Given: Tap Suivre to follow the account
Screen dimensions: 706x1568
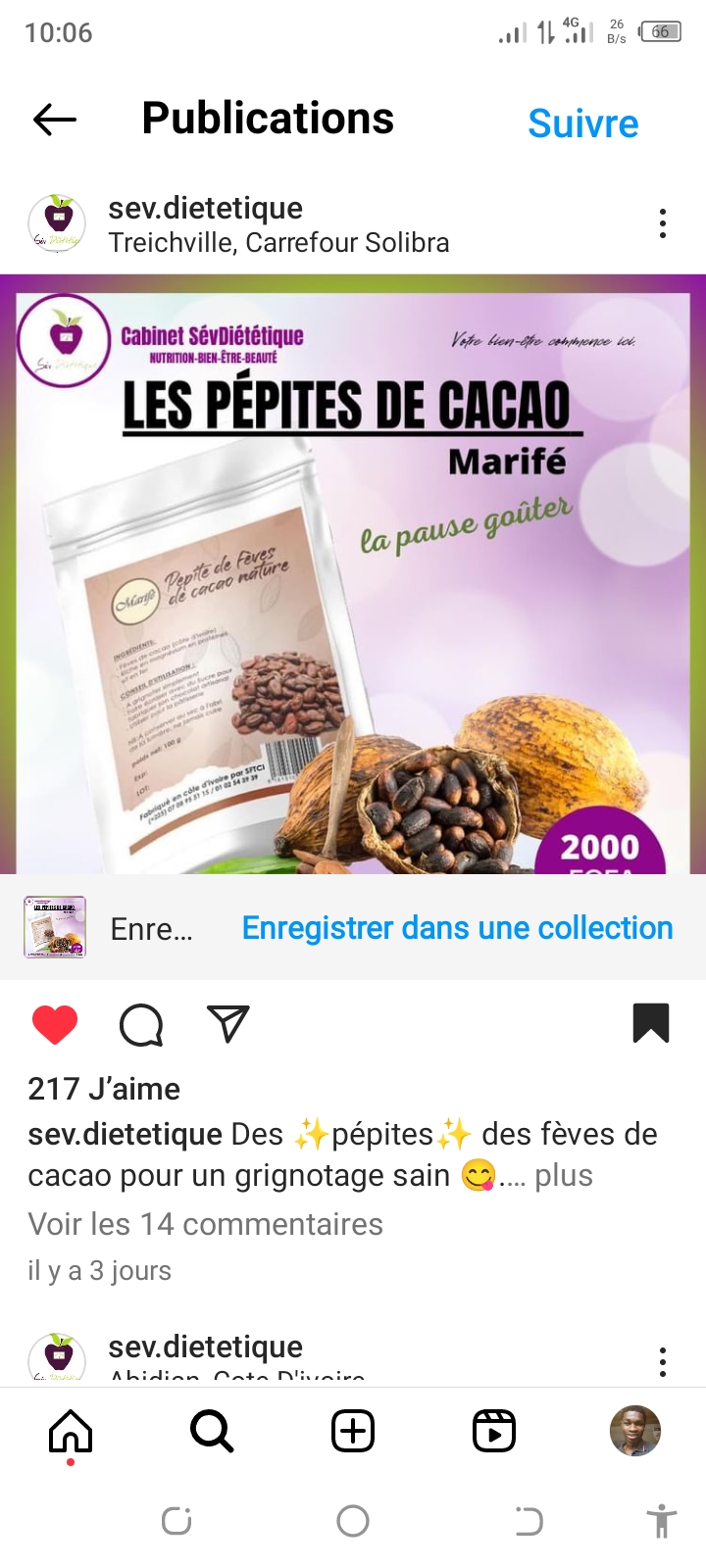Looking at the screenshot, I should (582, 123).
